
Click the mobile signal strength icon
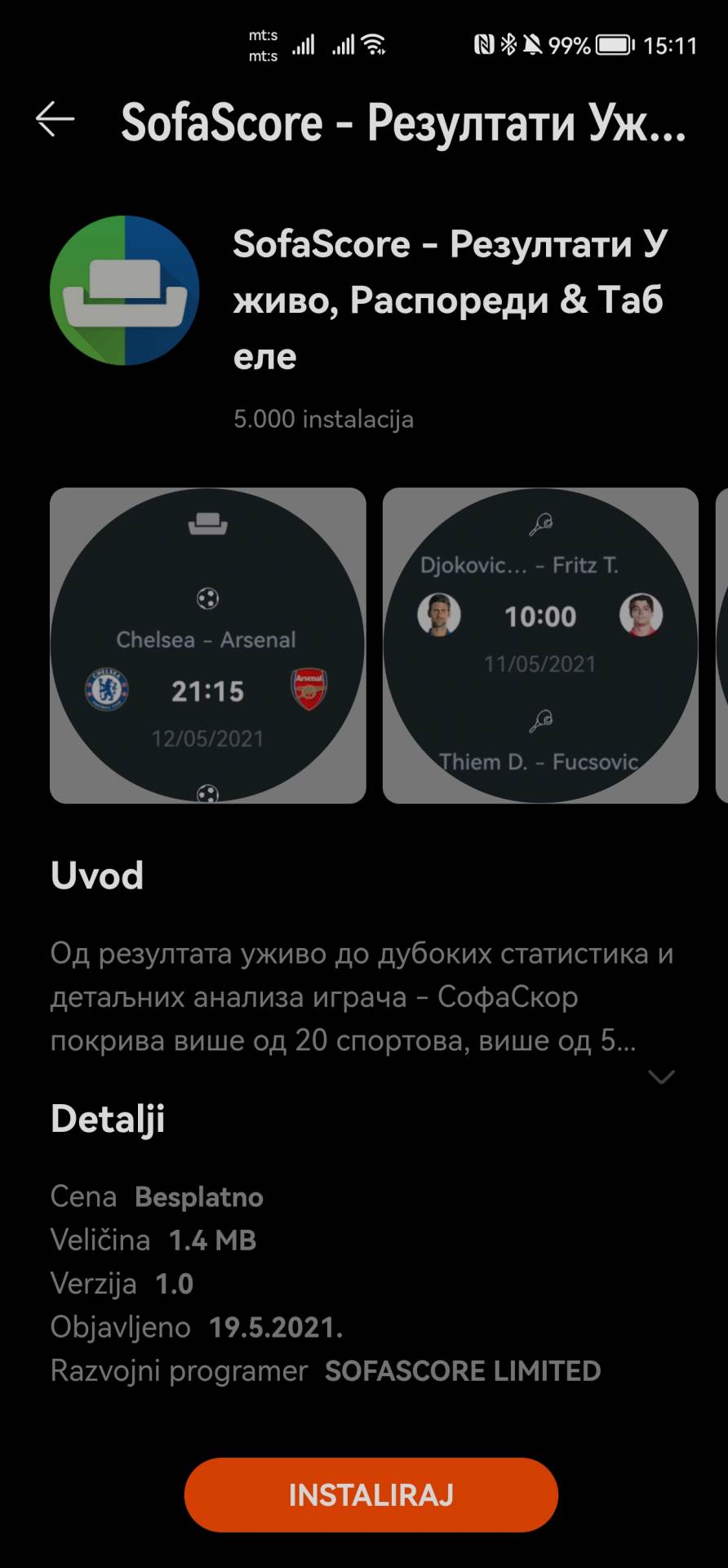pyautogui.click(x=305, y=47)
